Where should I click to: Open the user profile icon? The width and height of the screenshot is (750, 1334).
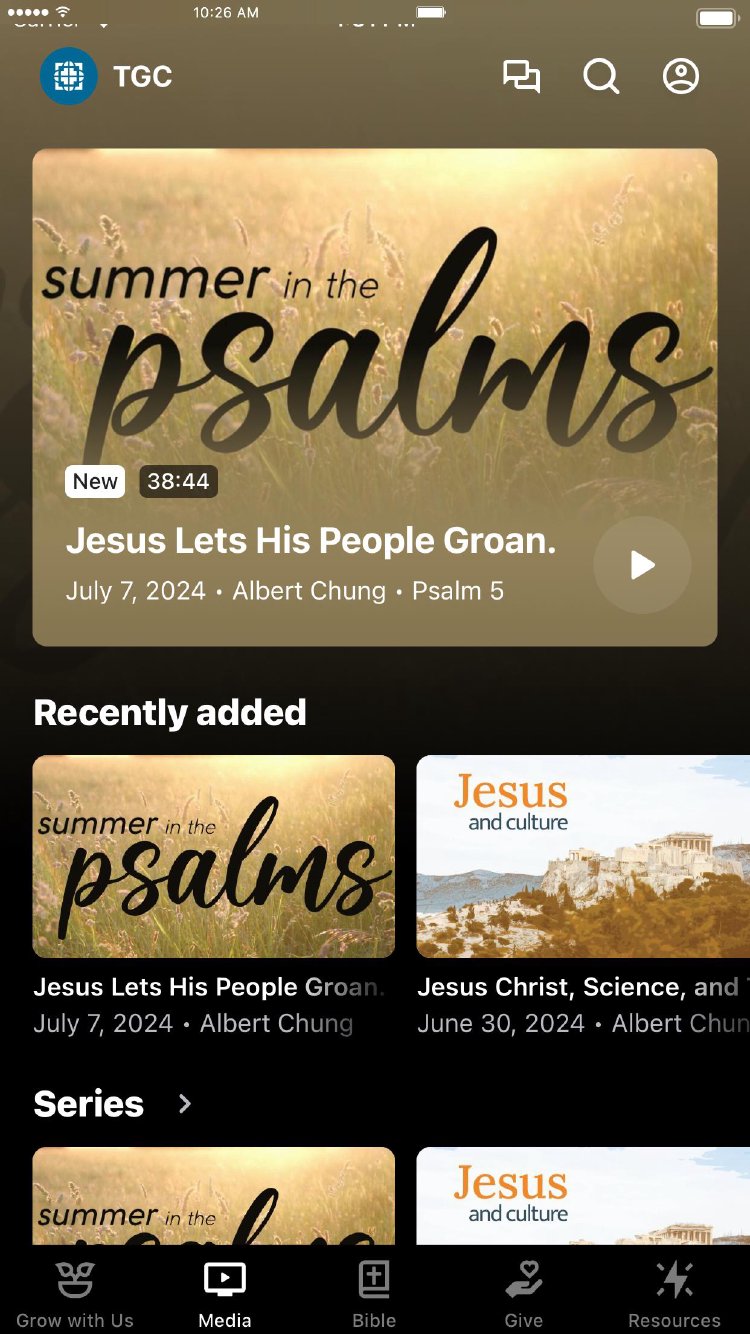pyautogui.click(x=681, y=77)
